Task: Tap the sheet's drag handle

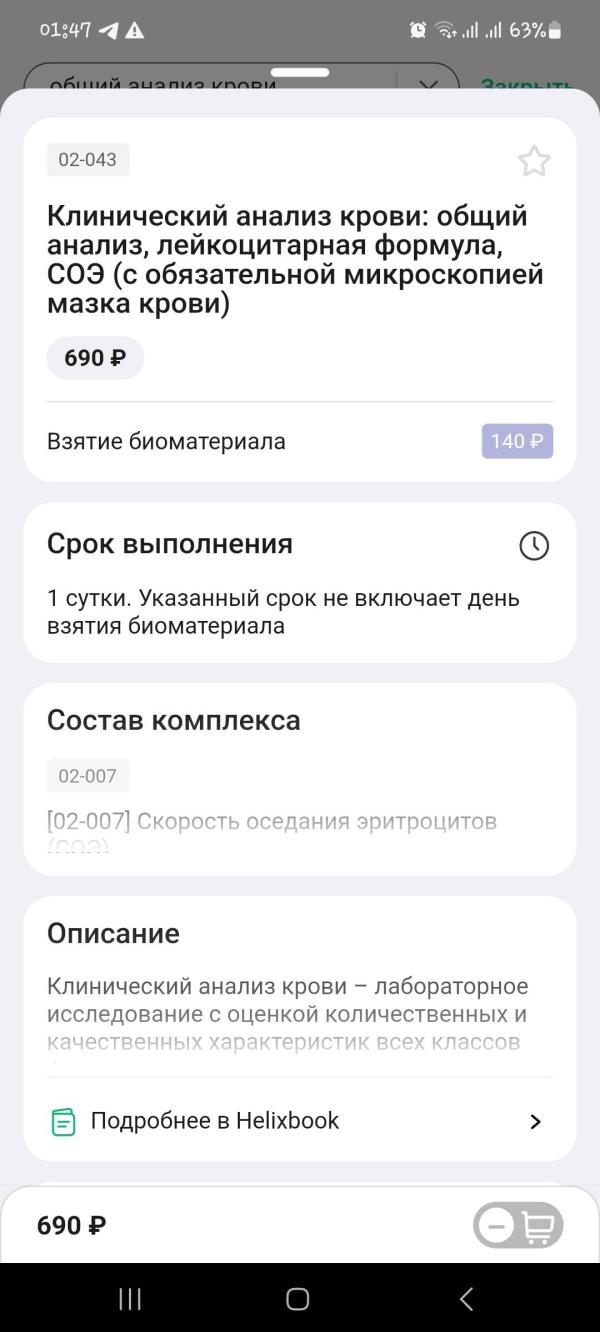Action: pos(300,73)
